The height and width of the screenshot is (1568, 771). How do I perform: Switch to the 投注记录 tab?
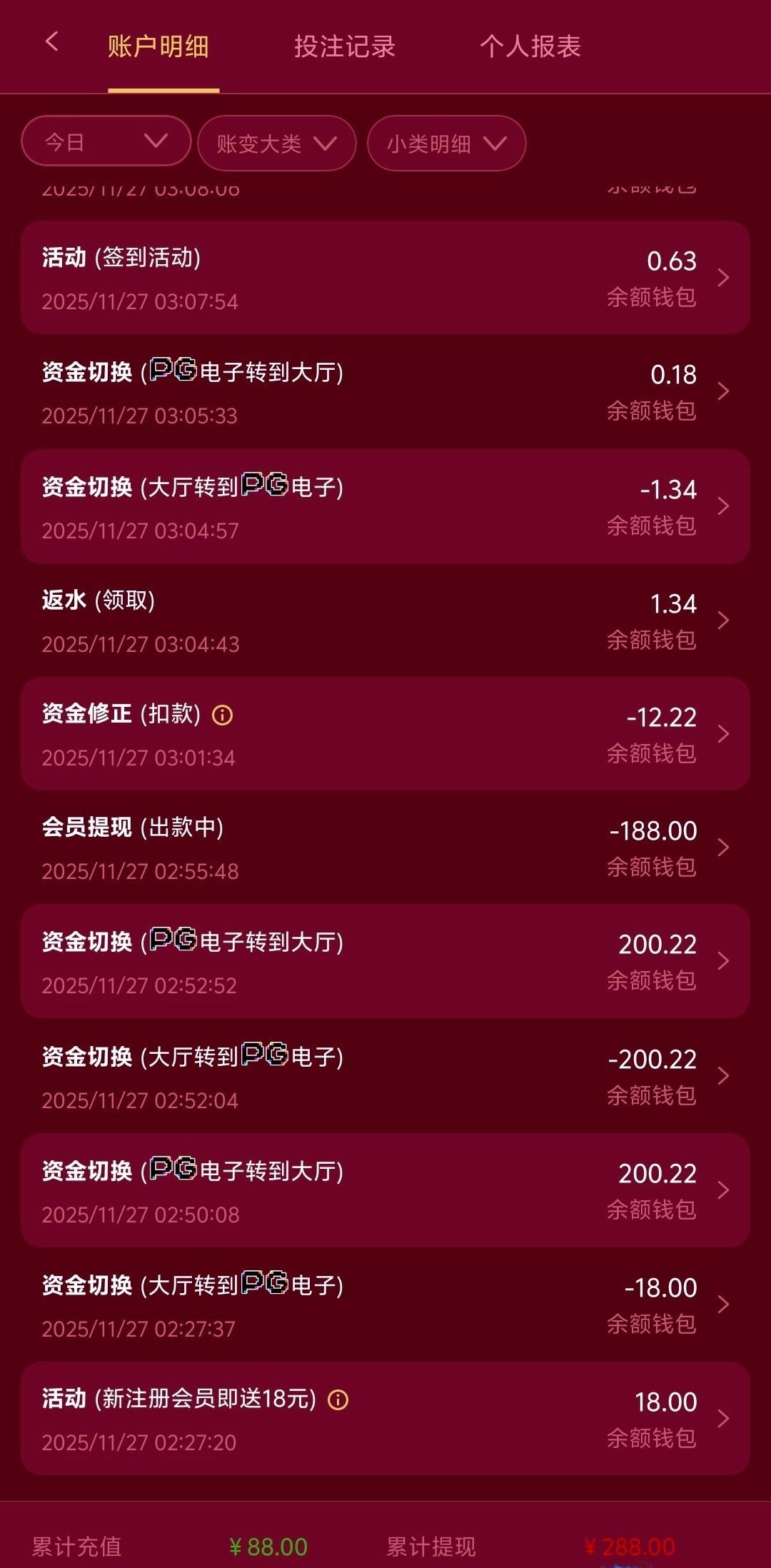(x=344, y=47)
